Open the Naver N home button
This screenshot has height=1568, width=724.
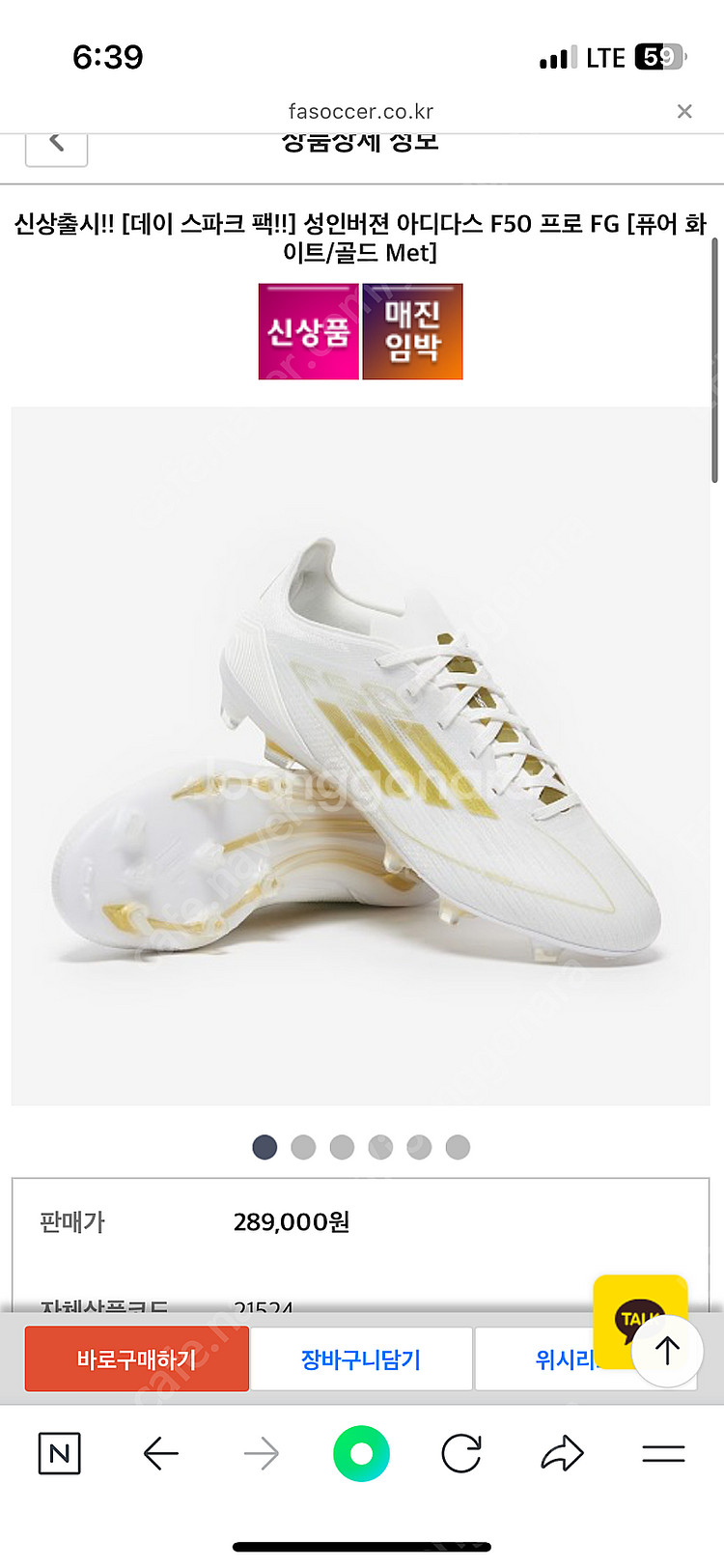[x=60, y=1453]
